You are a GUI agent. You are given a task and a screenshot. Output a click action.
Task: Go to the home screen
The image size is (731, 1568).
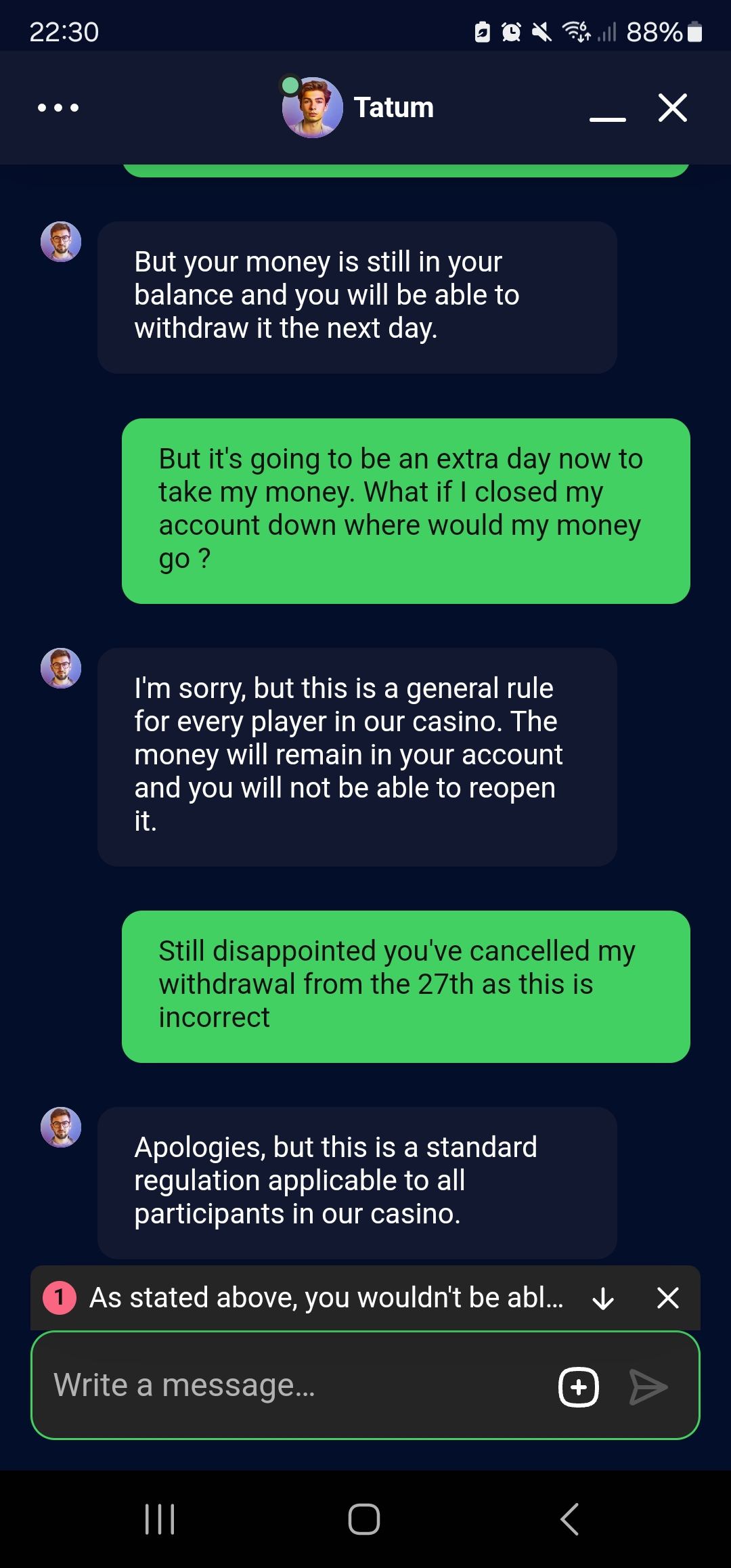pyautogui.click(x=364, y=1519)
